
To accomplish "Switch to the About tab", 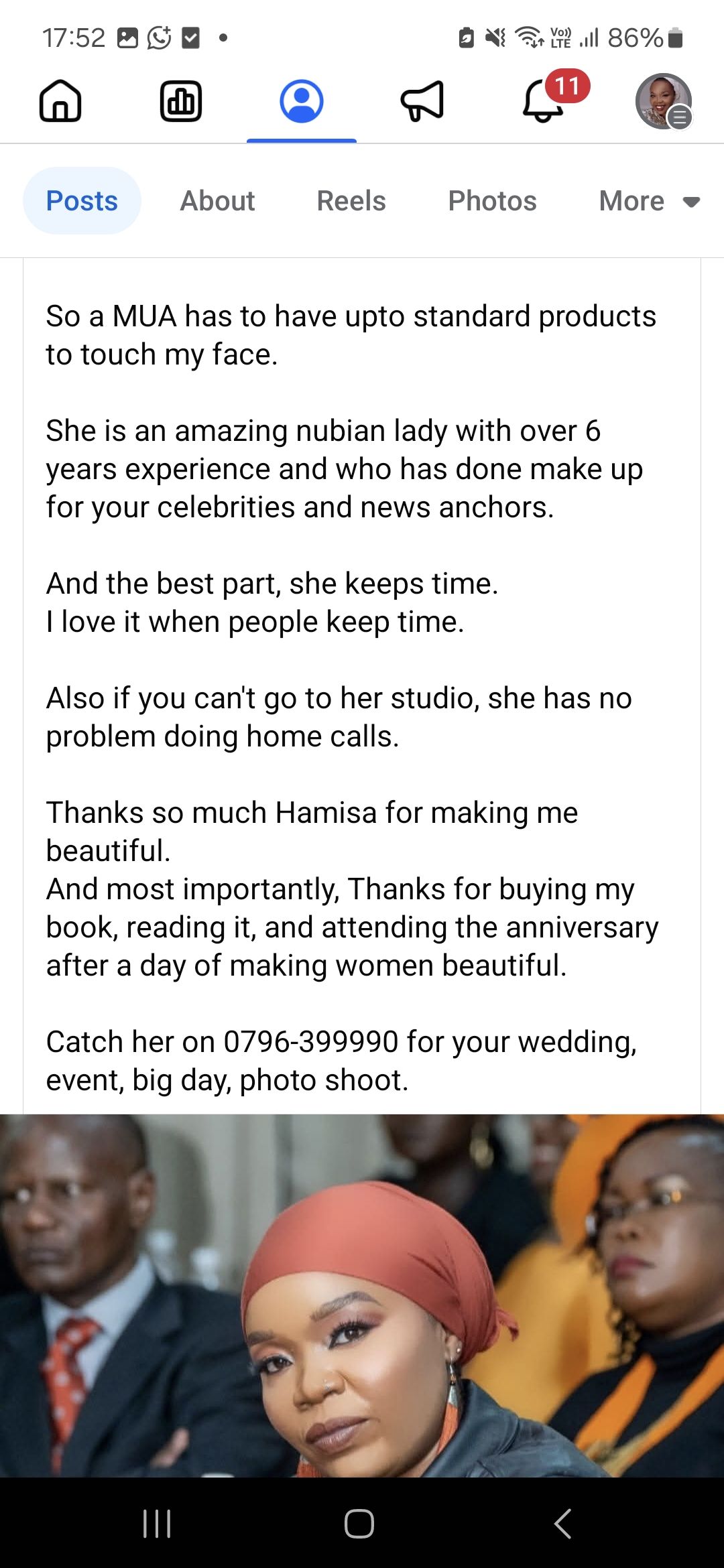I will tap(217, 201).
